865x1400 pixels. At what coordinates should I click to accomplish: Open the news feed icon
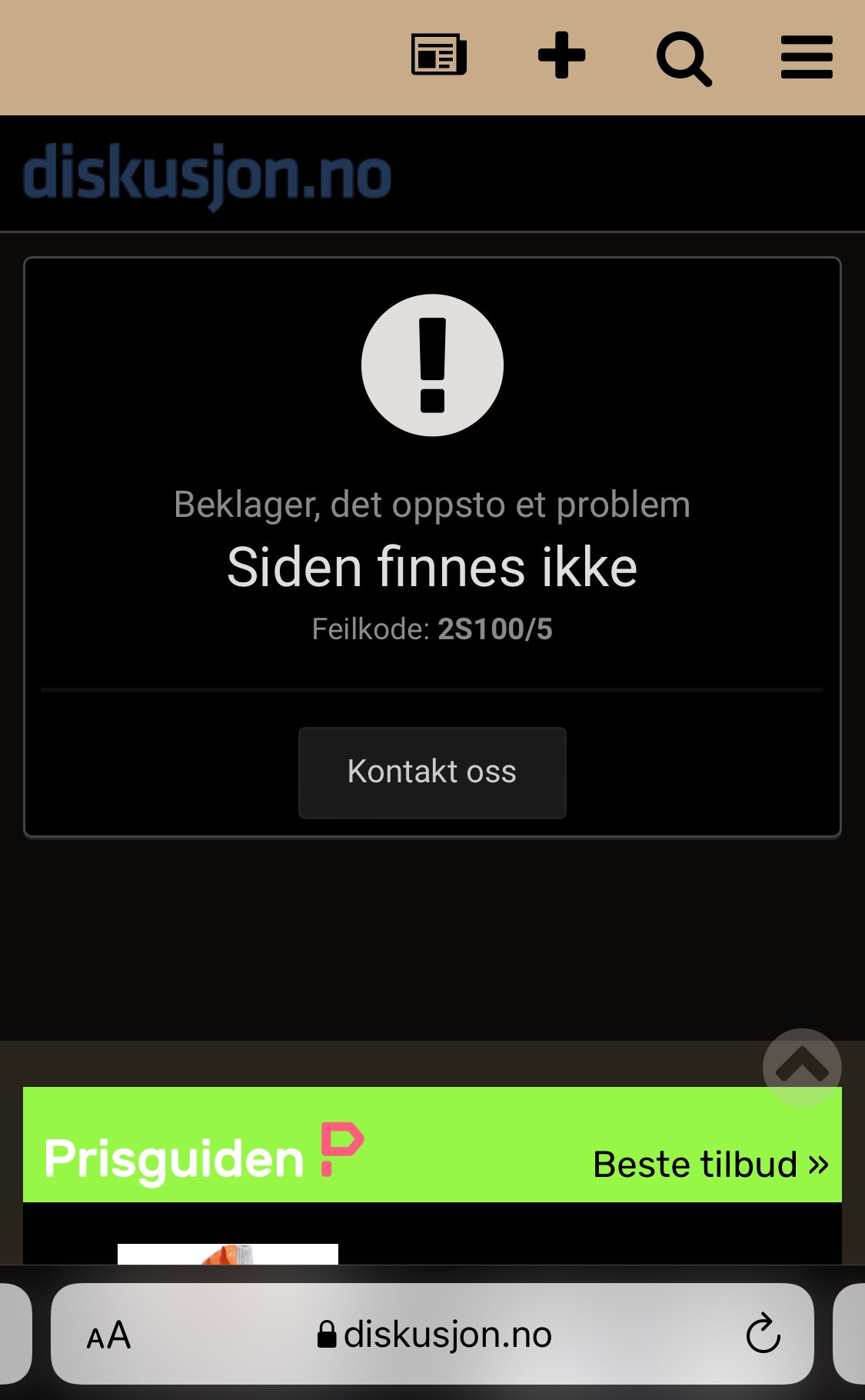pyautogui.click(x=439, y=55)
